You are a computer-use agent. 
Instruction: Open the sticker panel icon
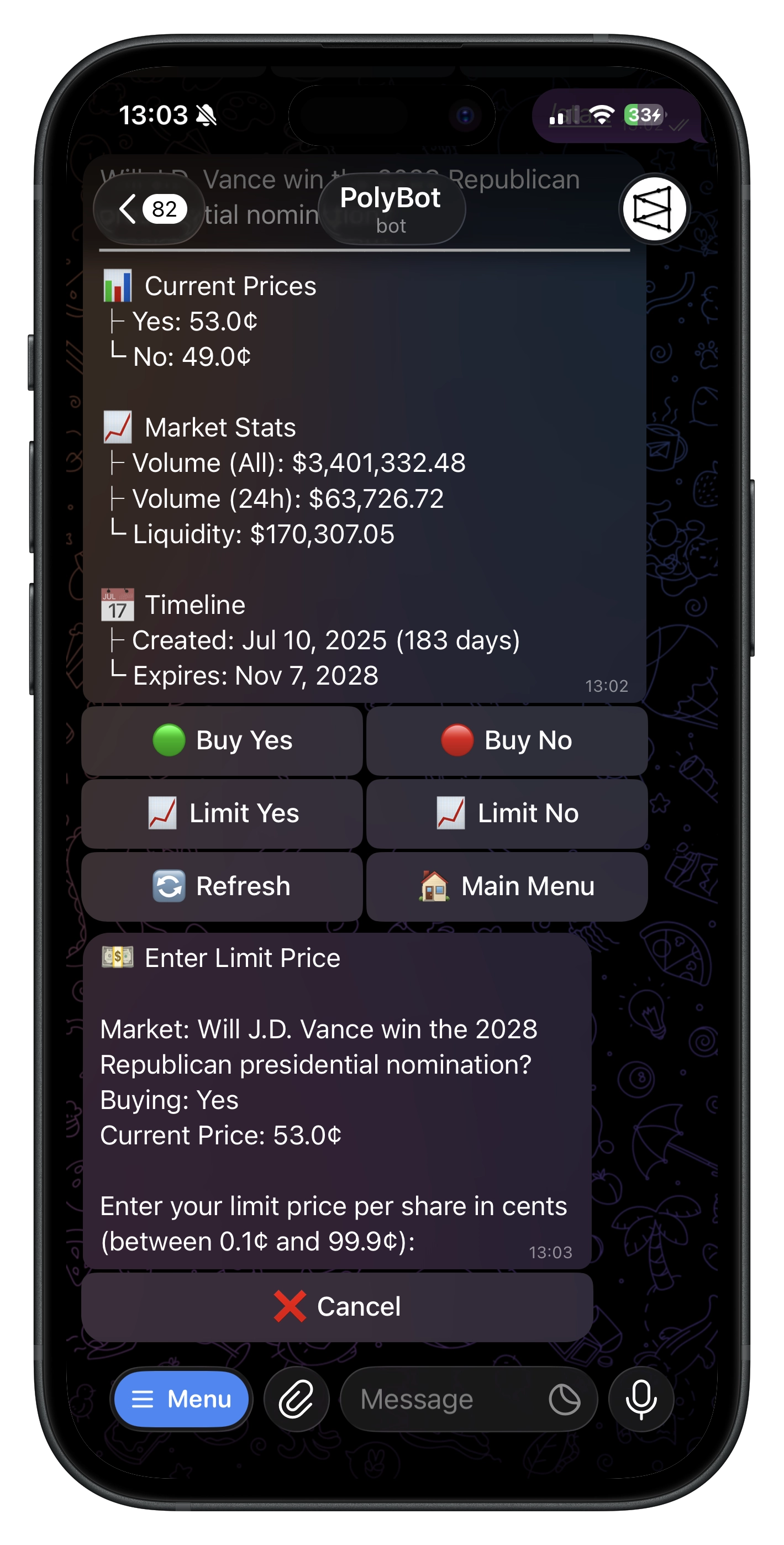(x=564, y=1399)
